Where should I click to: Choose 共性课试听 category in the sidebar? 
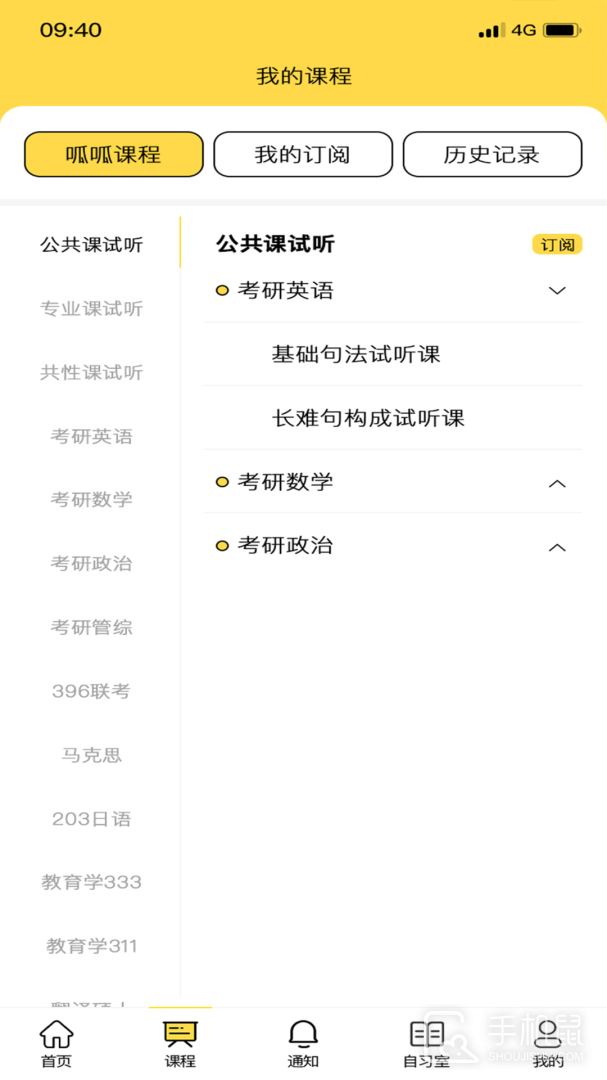coord(91,373)
